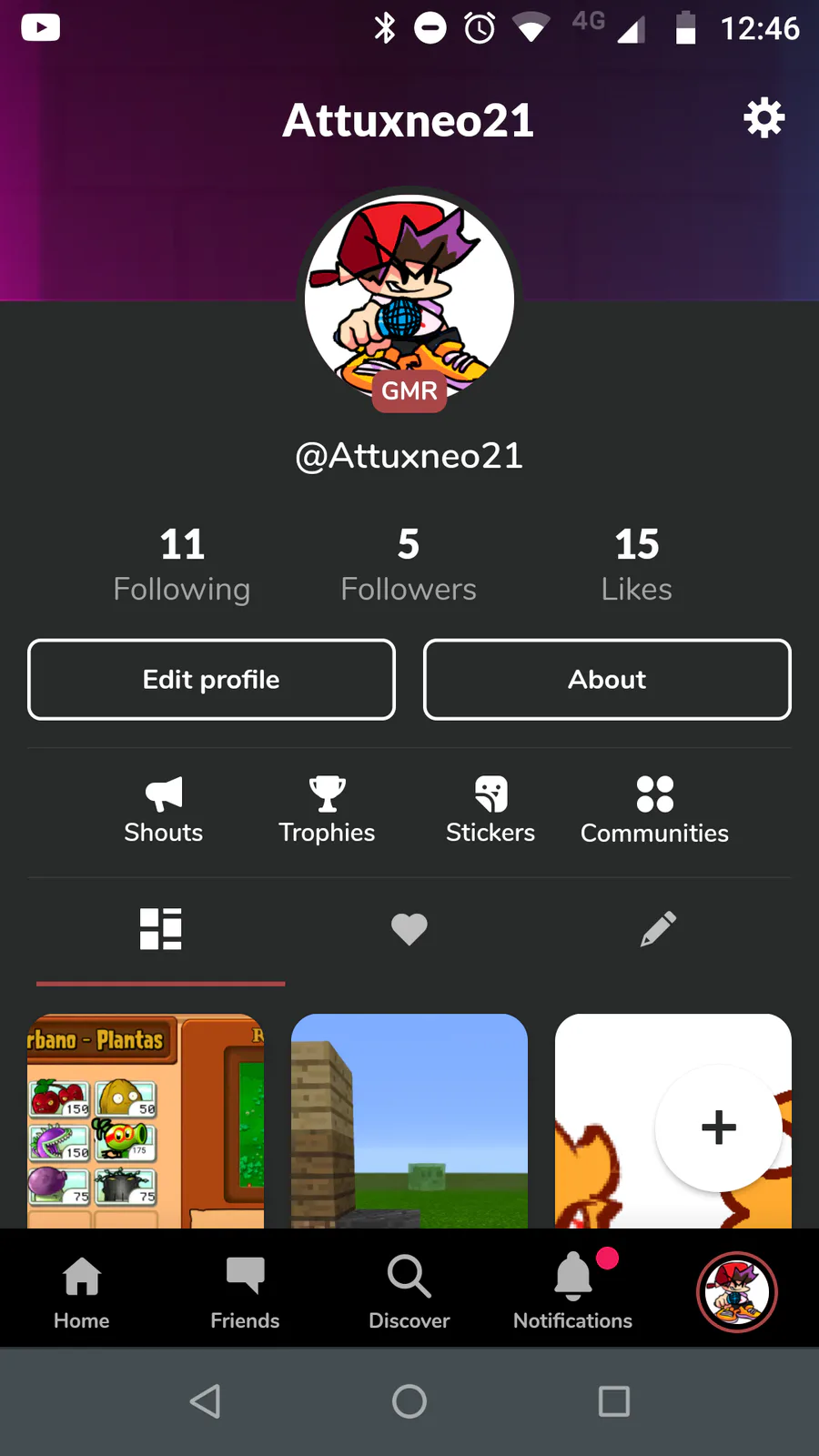Tap the system back button
The height and width of the screenshot is (1456, 819).
[x=206, y=1401]
